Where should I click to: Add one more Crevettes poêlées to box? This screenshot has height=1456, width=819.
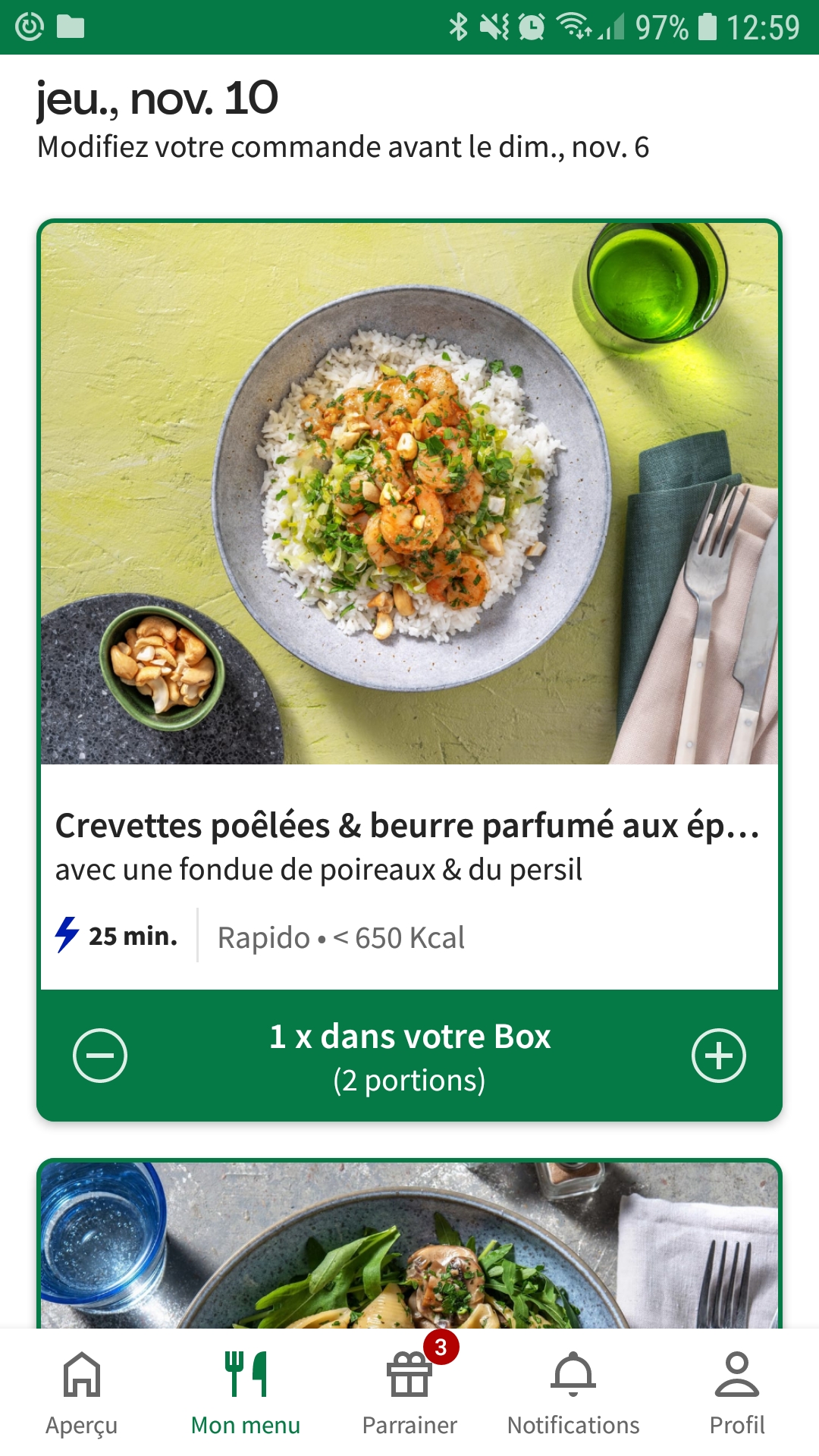tap(718, 1056)
